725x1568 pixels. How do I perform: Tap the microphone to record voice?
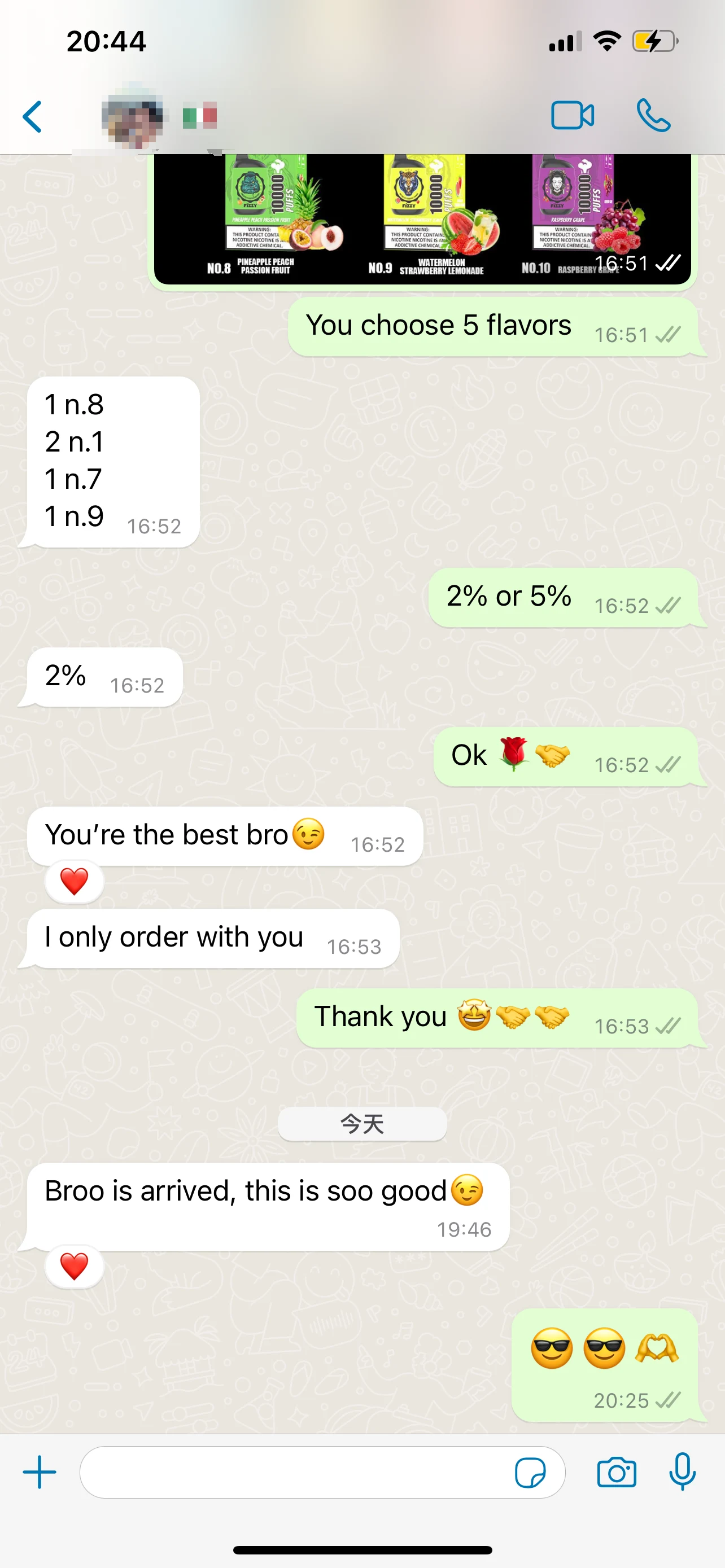pyautogui.click(x=682, y=1472)
